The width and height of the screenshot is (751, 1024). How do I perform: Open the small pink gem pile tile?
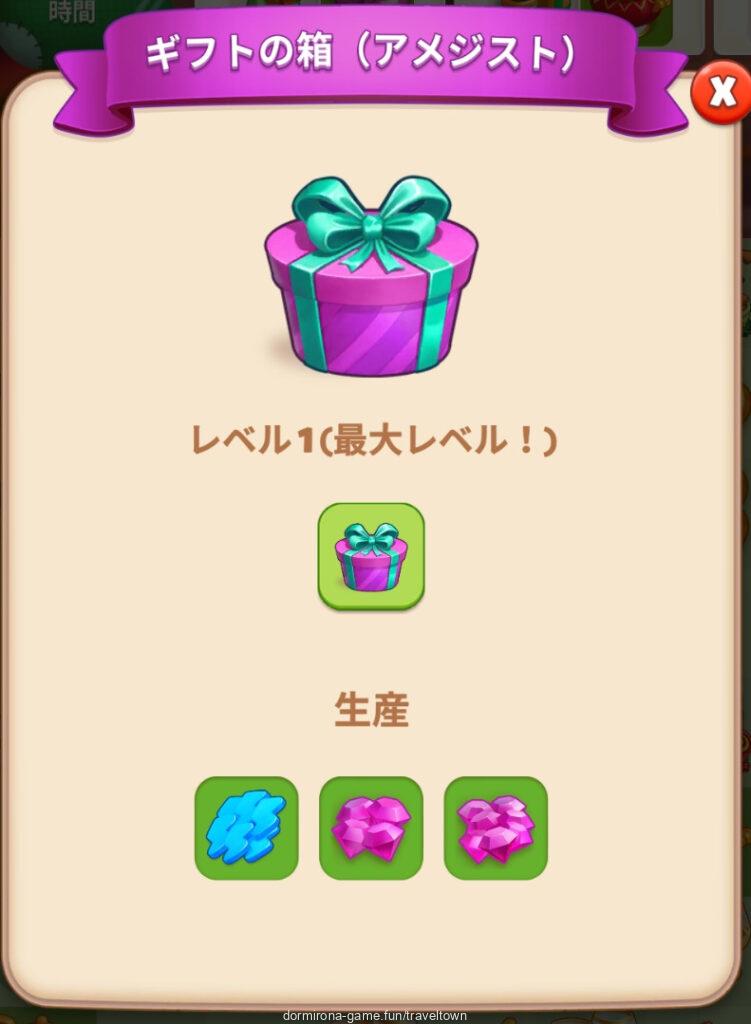coord(371,828)
